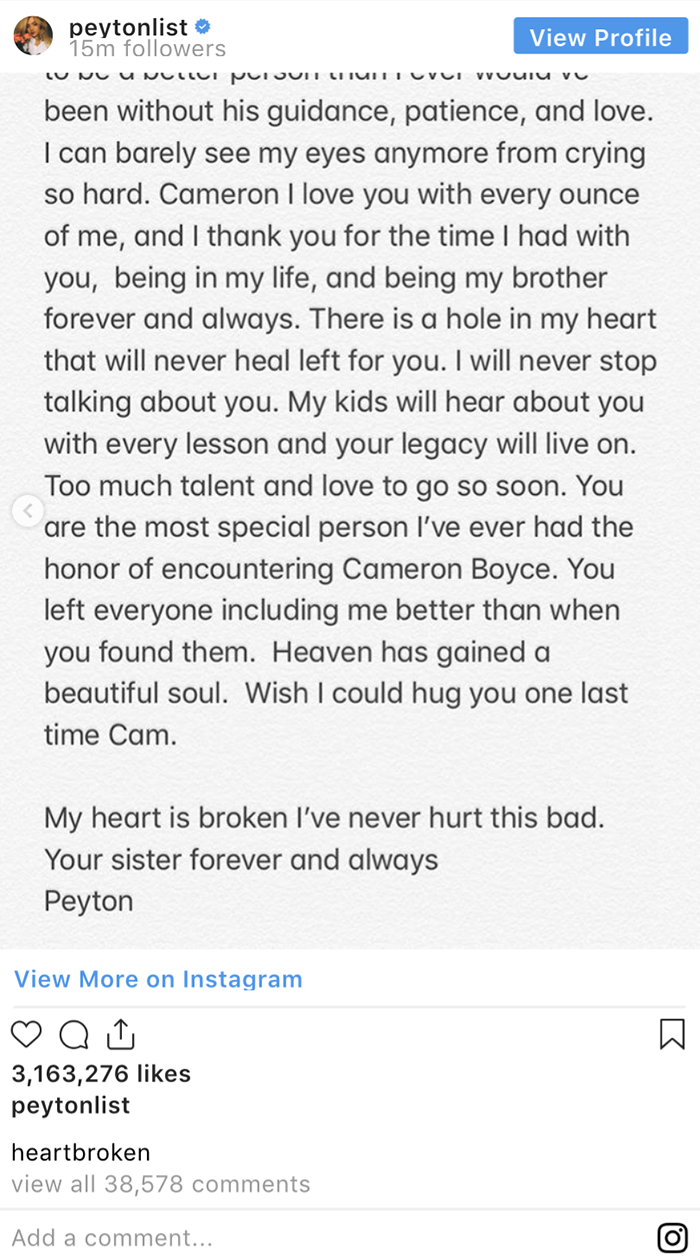
Task: Open the peytonlist username under the likes
Action: (71, 1105)
